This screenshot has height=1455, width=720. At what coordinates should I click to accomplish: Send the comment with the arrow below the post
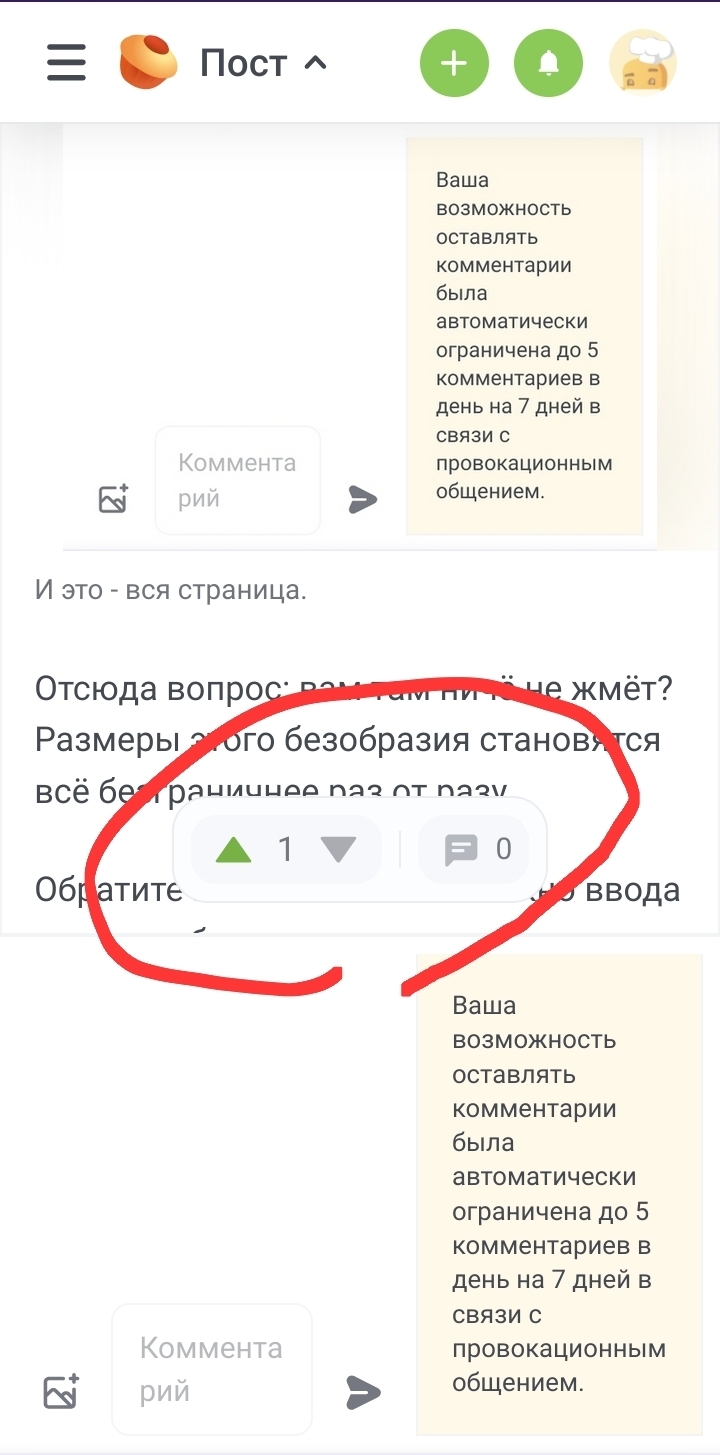[364, 1391]
